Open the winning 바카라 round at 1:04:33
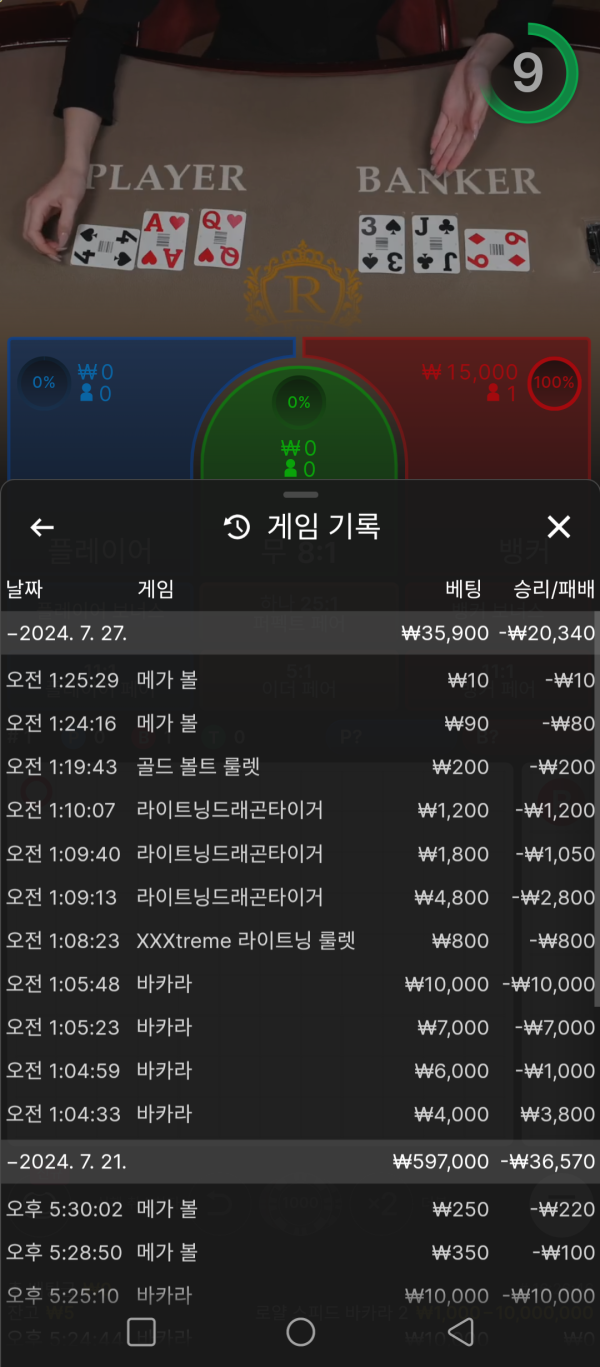 pyautogui.click(x=298, y=1114)
